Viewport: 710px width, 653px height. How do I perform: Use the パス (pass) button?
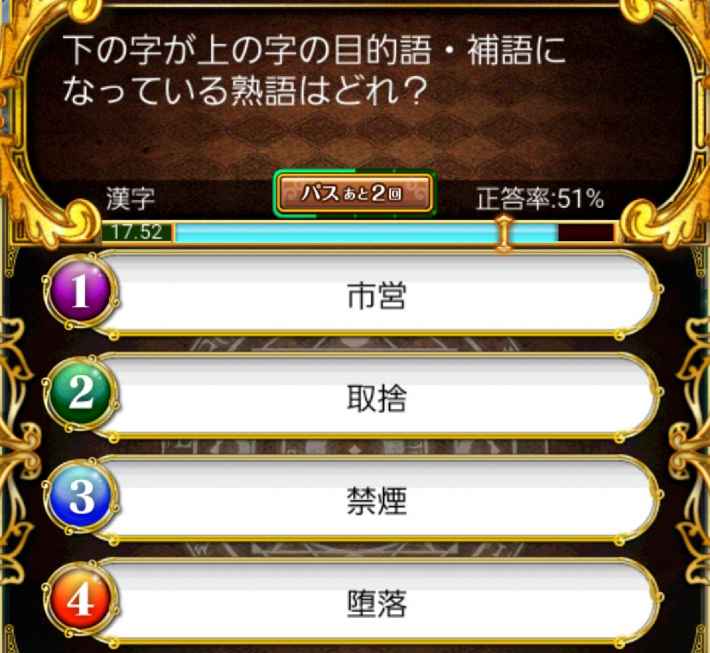pos(354,196)
